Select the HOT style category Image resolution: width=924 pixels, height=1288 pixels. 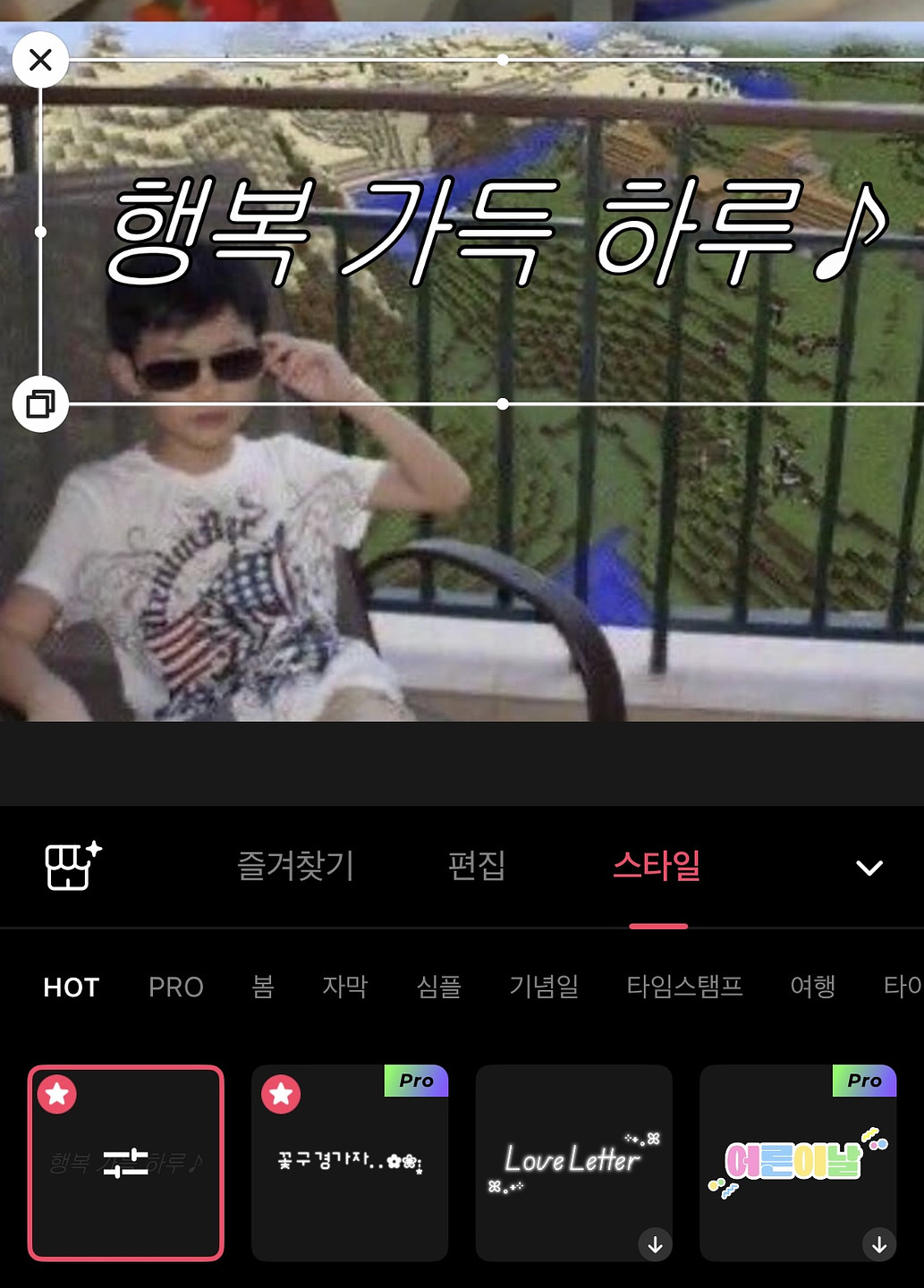point(72,987)
